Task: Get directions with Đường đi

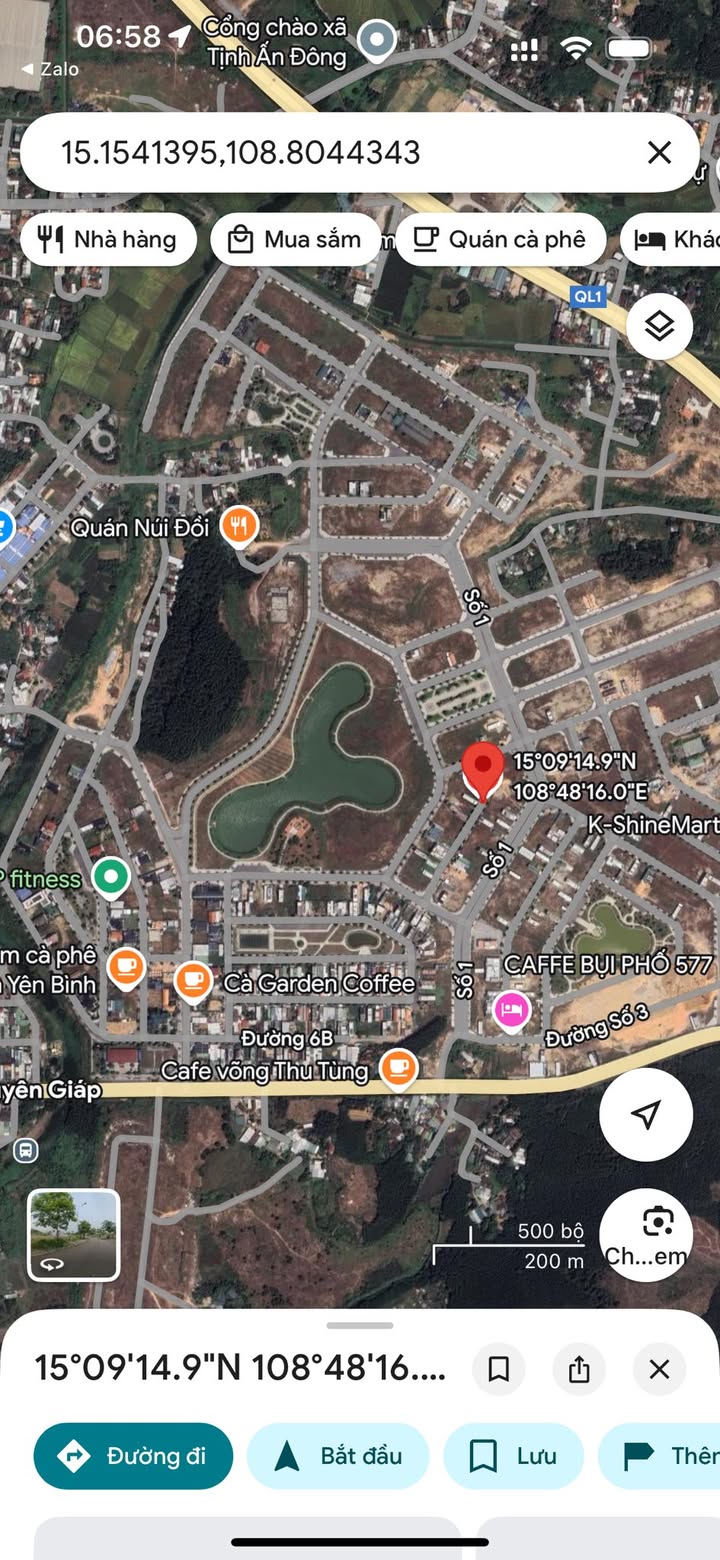Action: click(x=133, y=1456)
